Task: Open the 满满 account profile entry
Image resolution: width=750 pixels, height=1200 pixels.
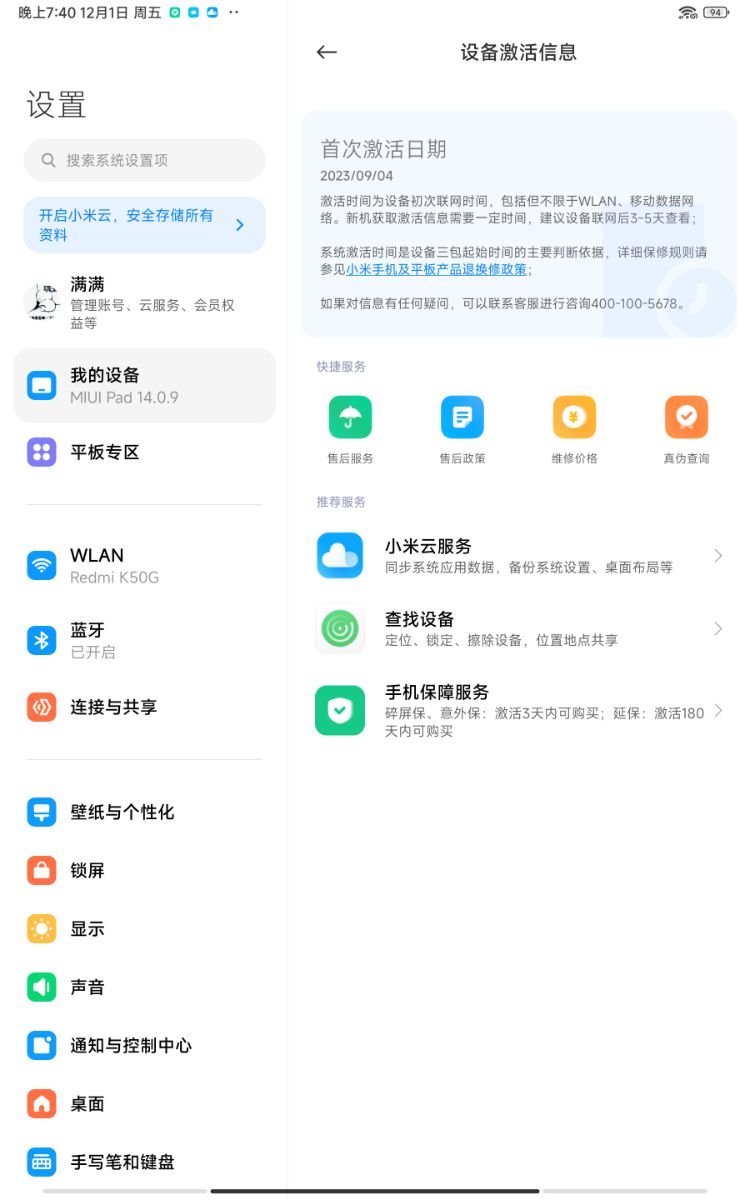Action: (140, 302)
